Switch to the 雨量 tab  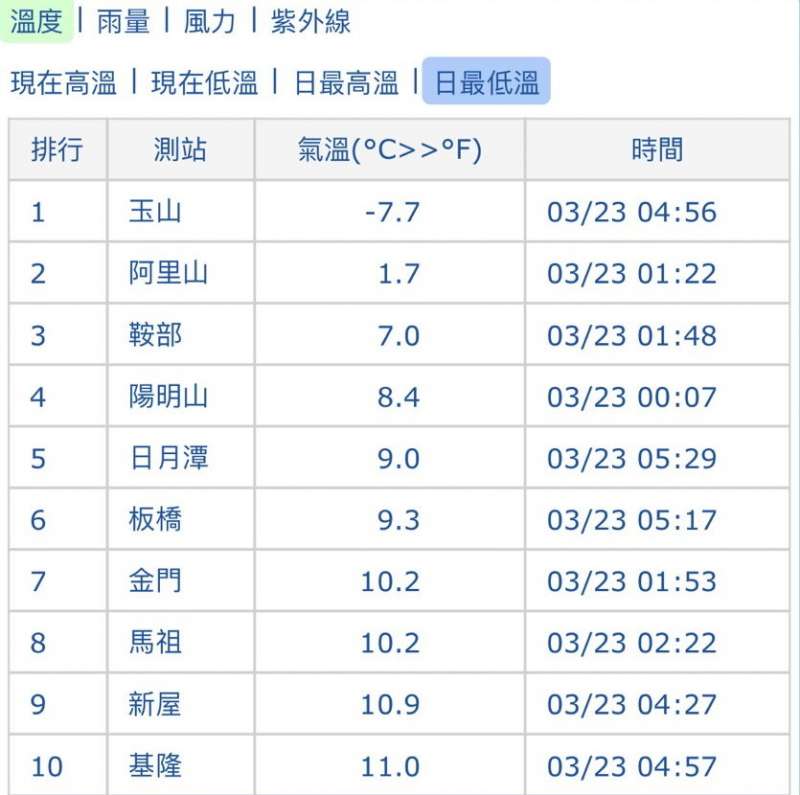(124, 22)
